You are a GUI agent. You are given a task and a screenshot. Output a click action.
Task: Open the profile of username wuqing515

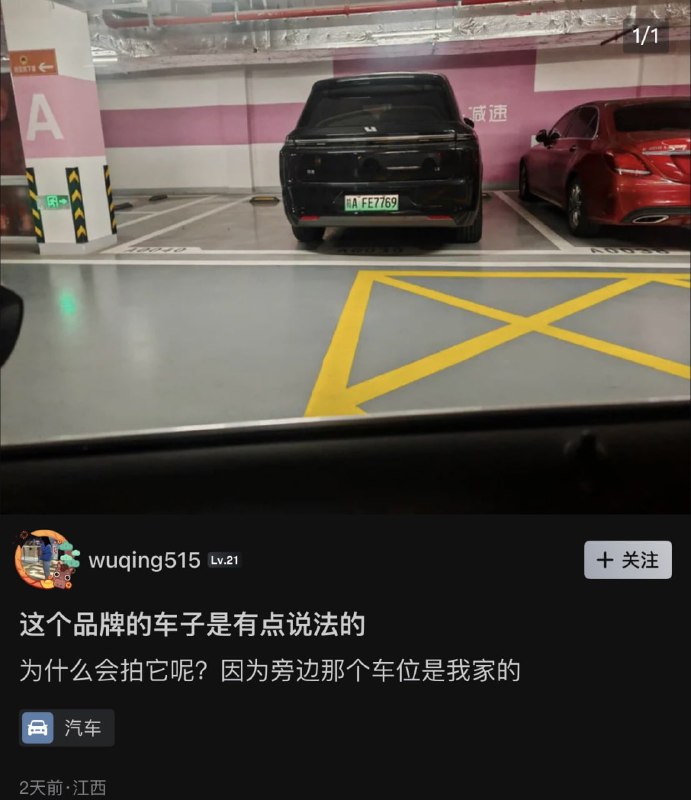point(144,560)
